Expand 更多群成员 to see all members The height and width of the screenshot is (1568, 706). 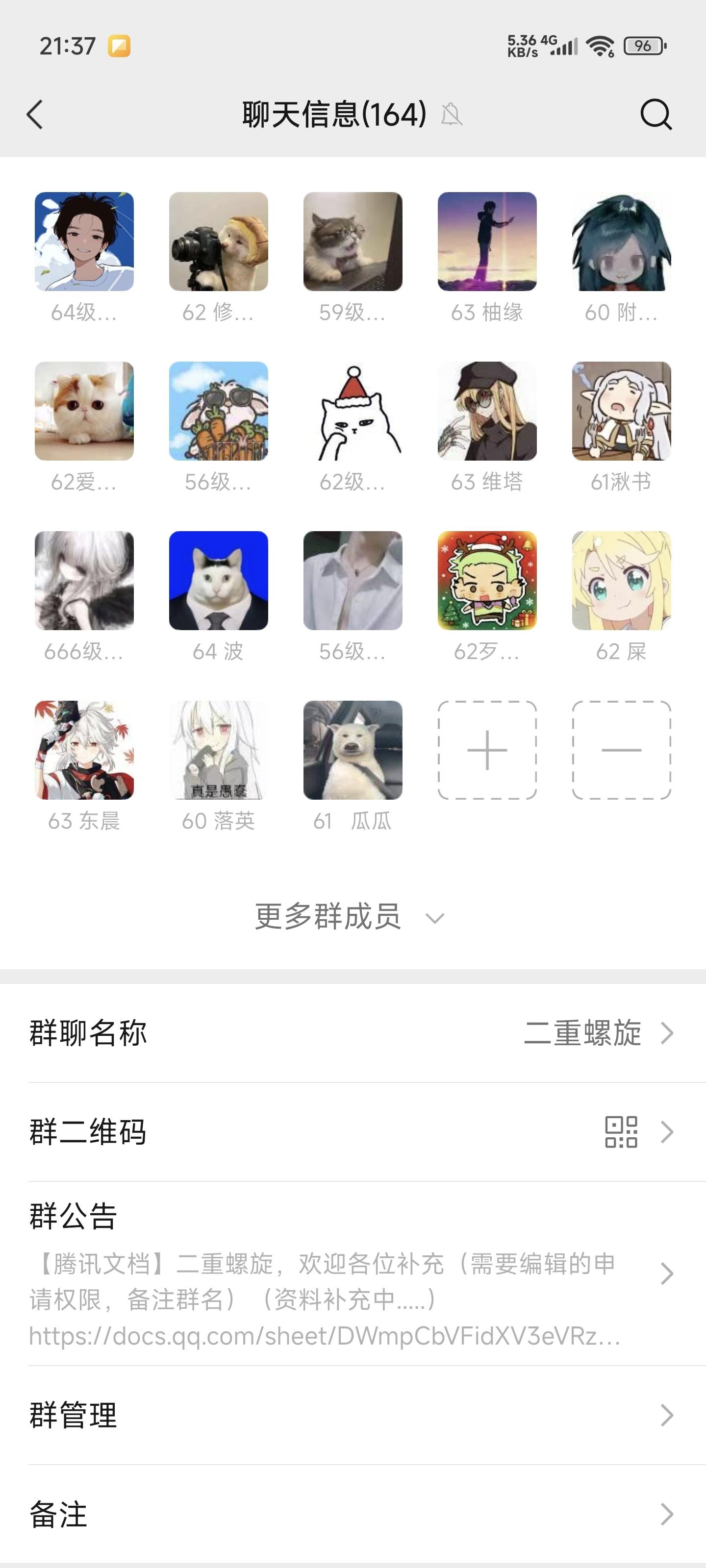pos(350,917)
